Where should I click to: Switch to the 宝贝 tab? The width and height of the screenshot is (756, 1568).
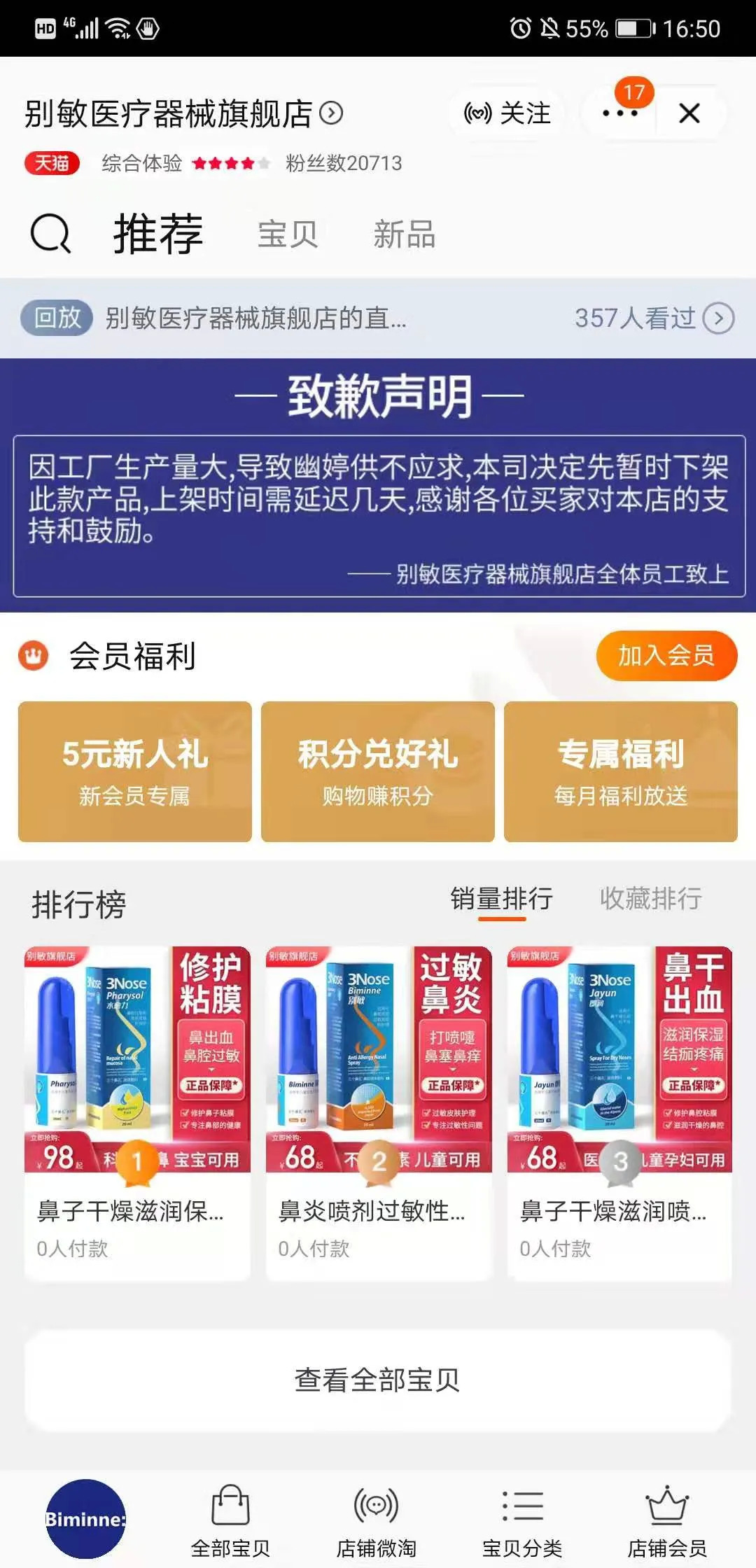click(288, 234)
